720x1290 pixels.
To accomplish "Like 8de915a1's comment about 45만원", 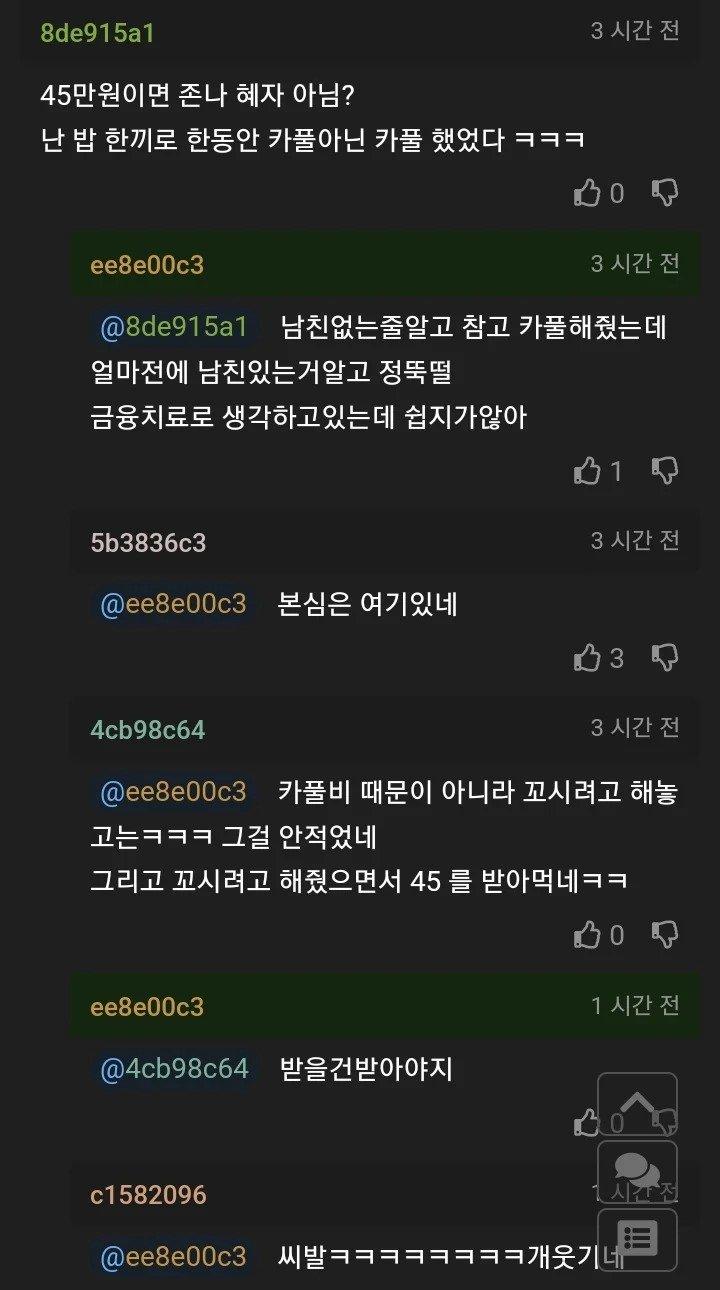I will coord(588,193).
